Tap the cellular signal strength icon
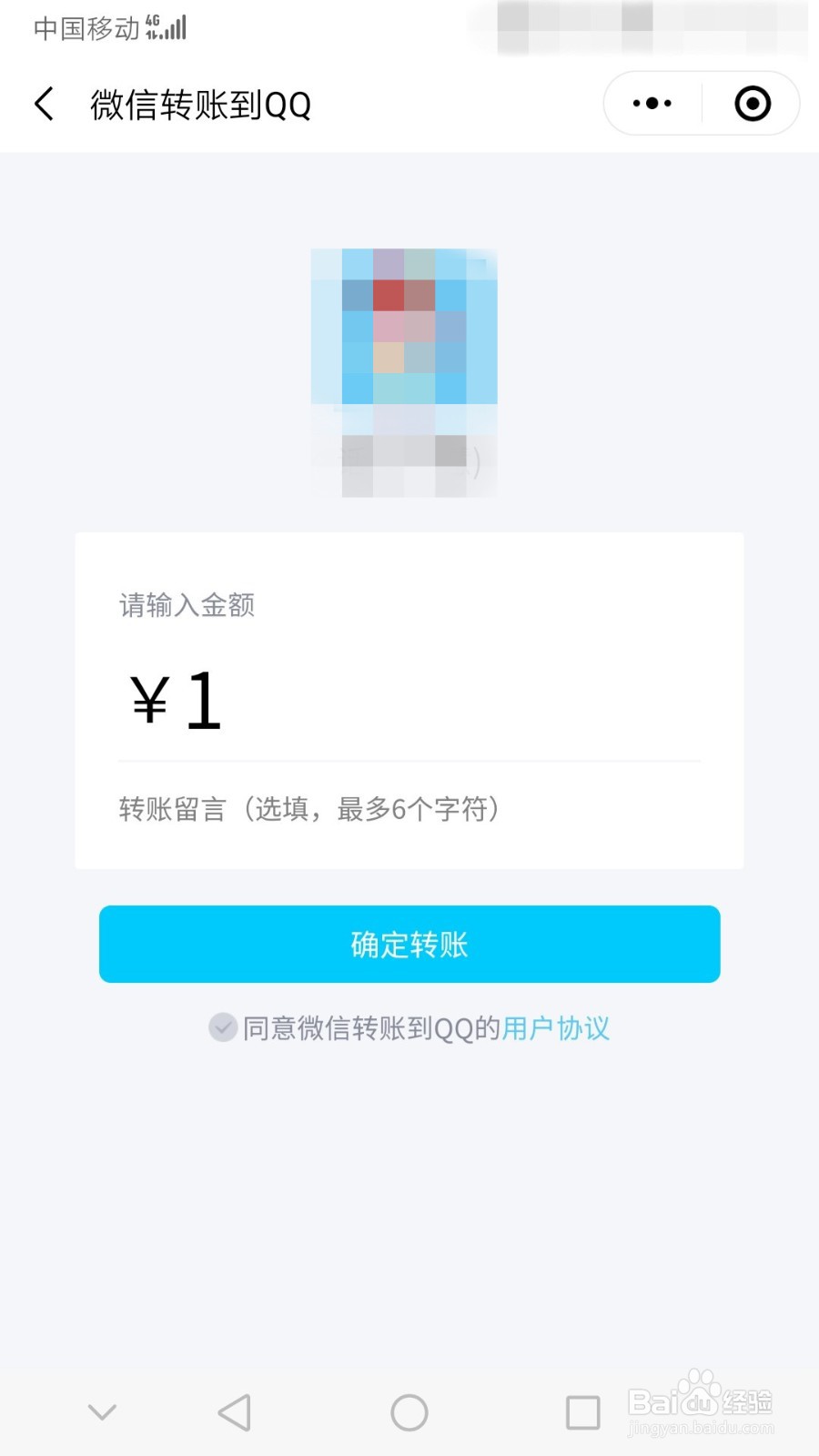Viewport: 819px width, 1456px height. pyautogui.click(x=168, y=29)
